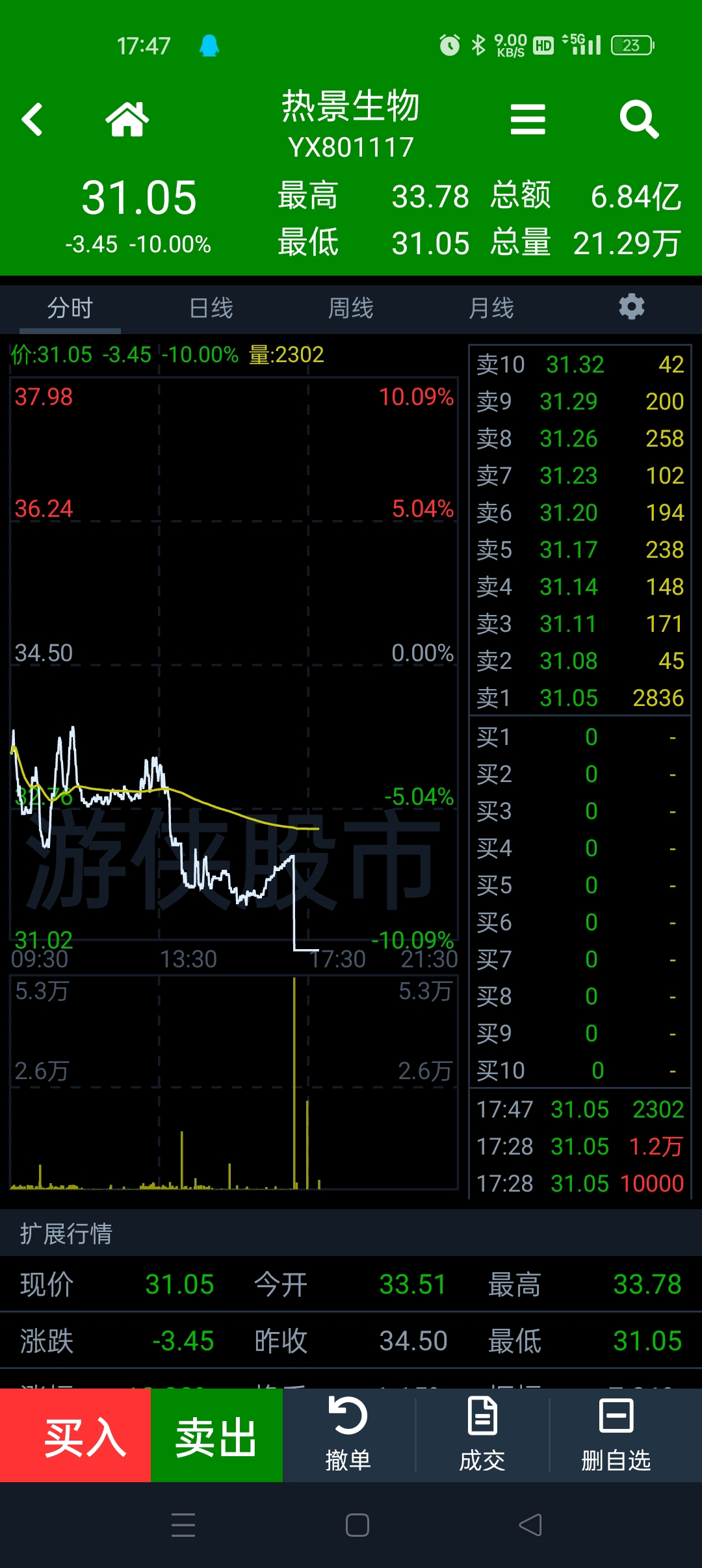
Task: Select the 卖1 price 31.05 row
Action: click(x=580, y=698)
